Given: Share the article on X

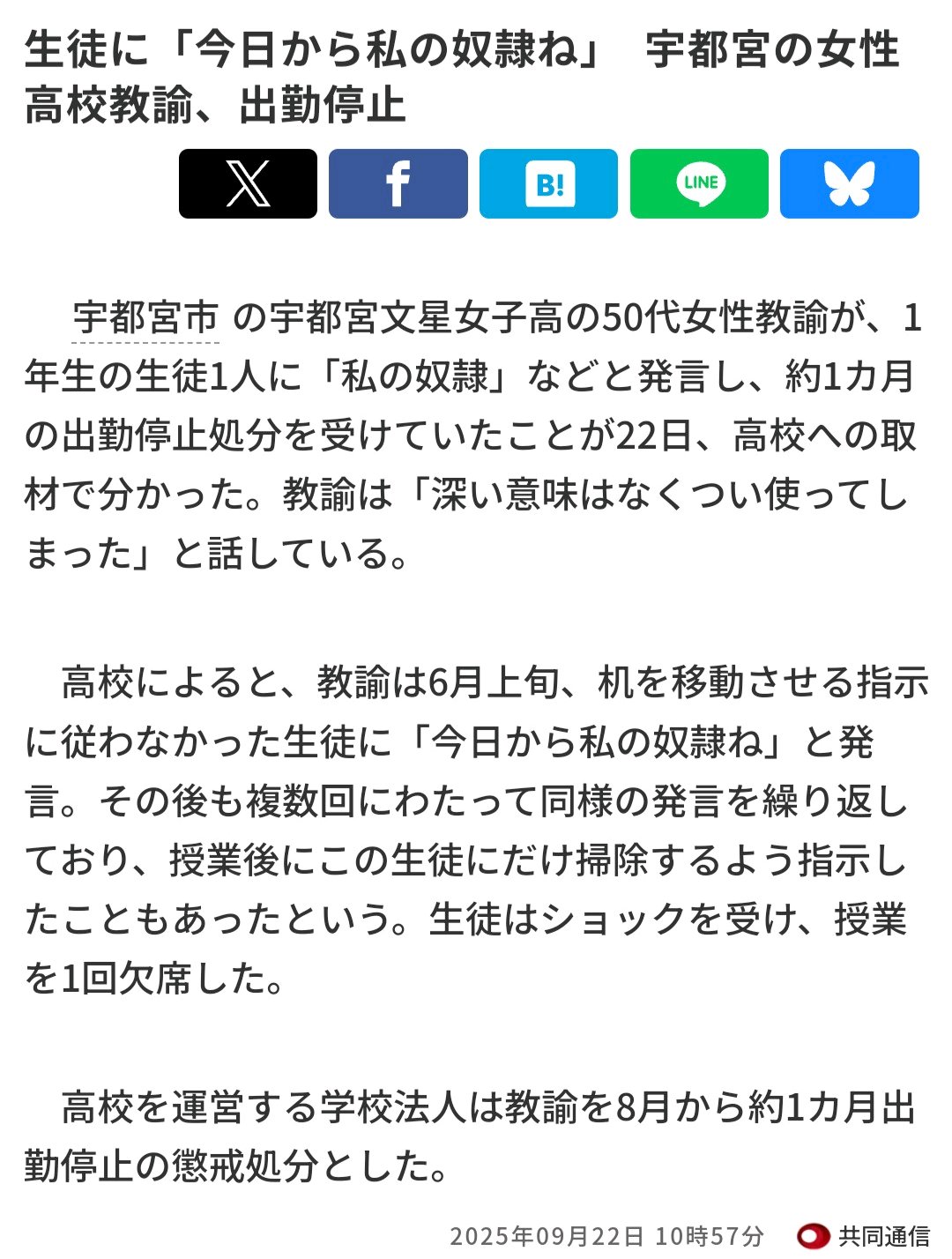Looking at the screenshot, I should [x=248, y=183].
